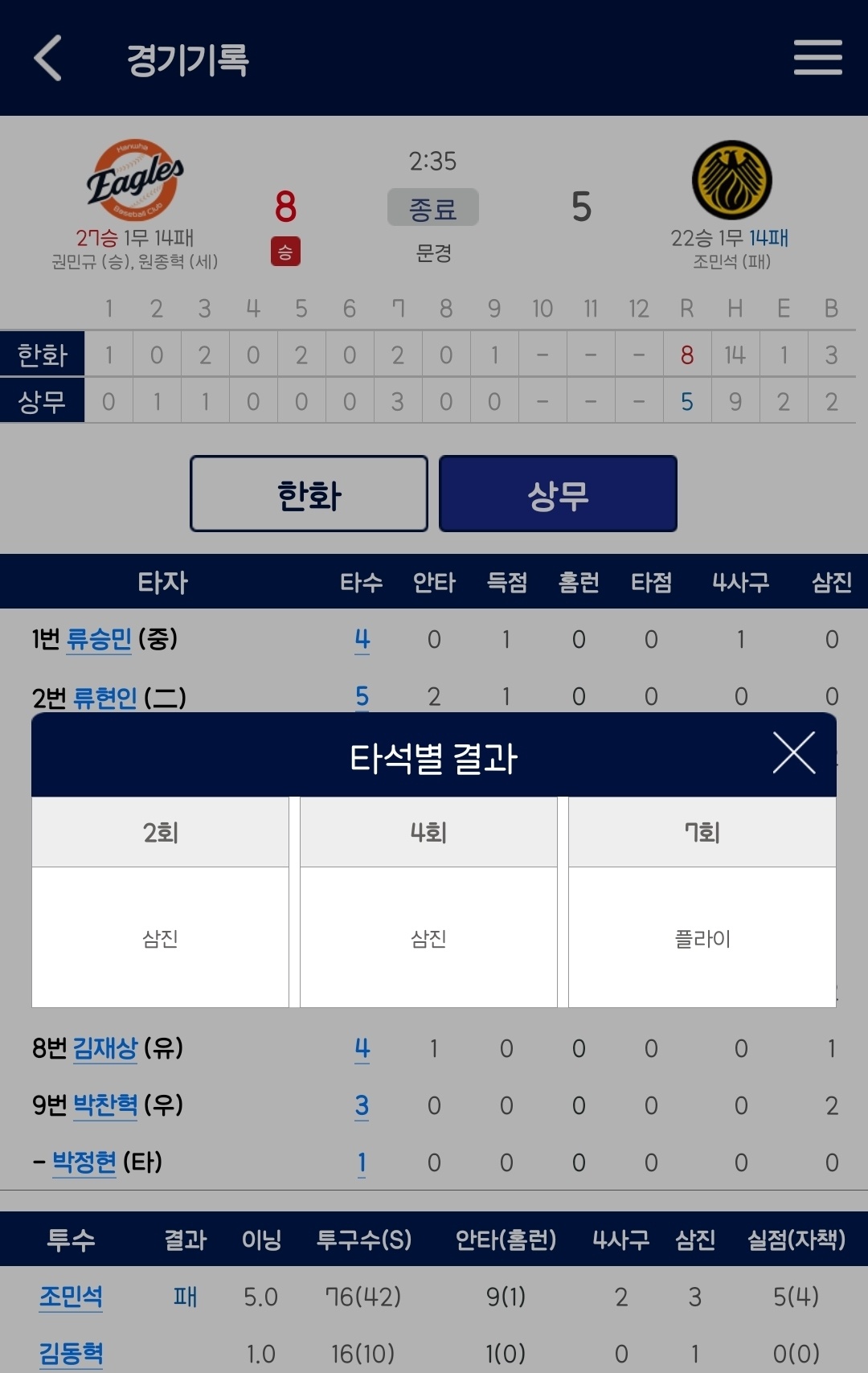
Task: Open pitcher 김동혁 profile link
Action: pos(71,1354)
